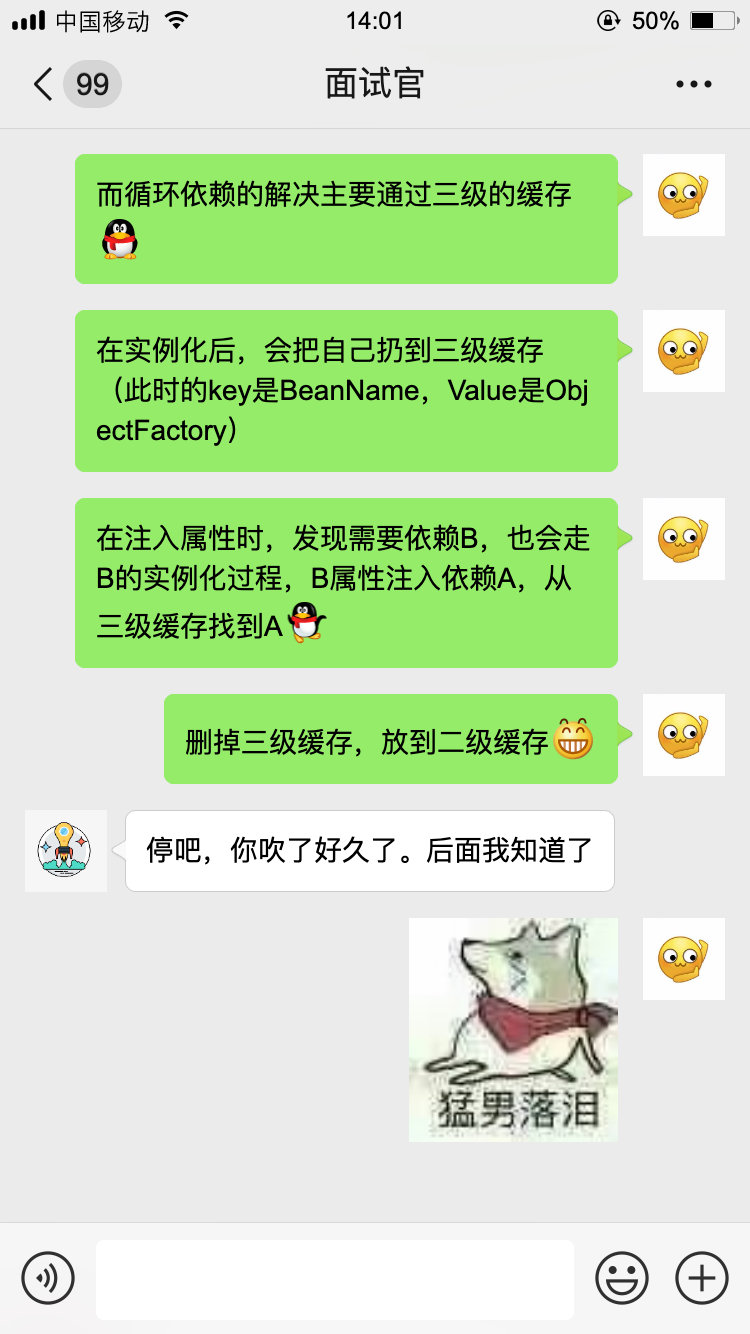750x1334 pixels.
Task: Open the 猛男落泪 sticker image
Action: coord(513,1029)
